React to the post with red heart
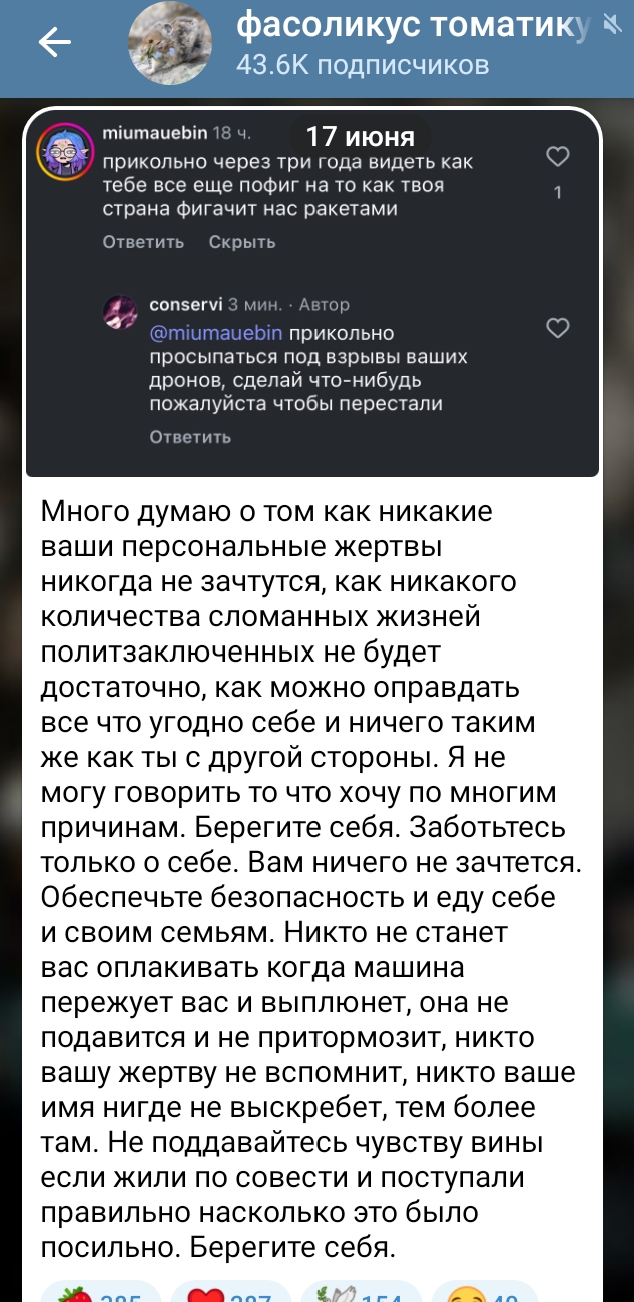 [232, 1293]
